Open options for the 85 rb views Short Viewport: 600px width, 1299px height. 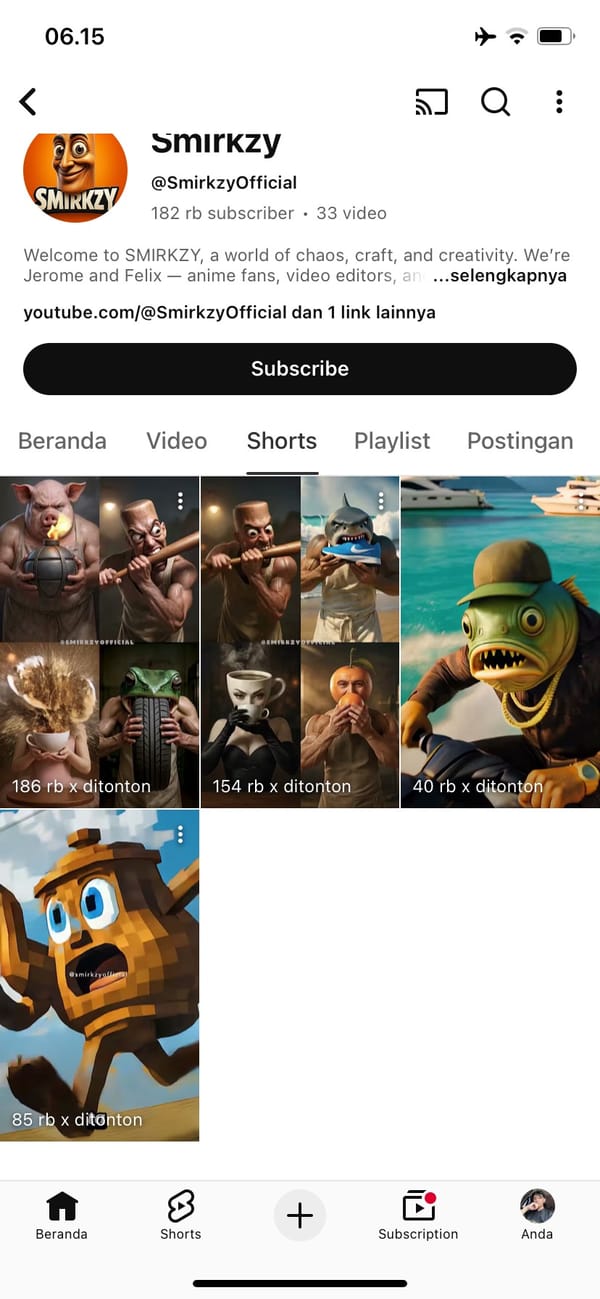coord(180,834)
